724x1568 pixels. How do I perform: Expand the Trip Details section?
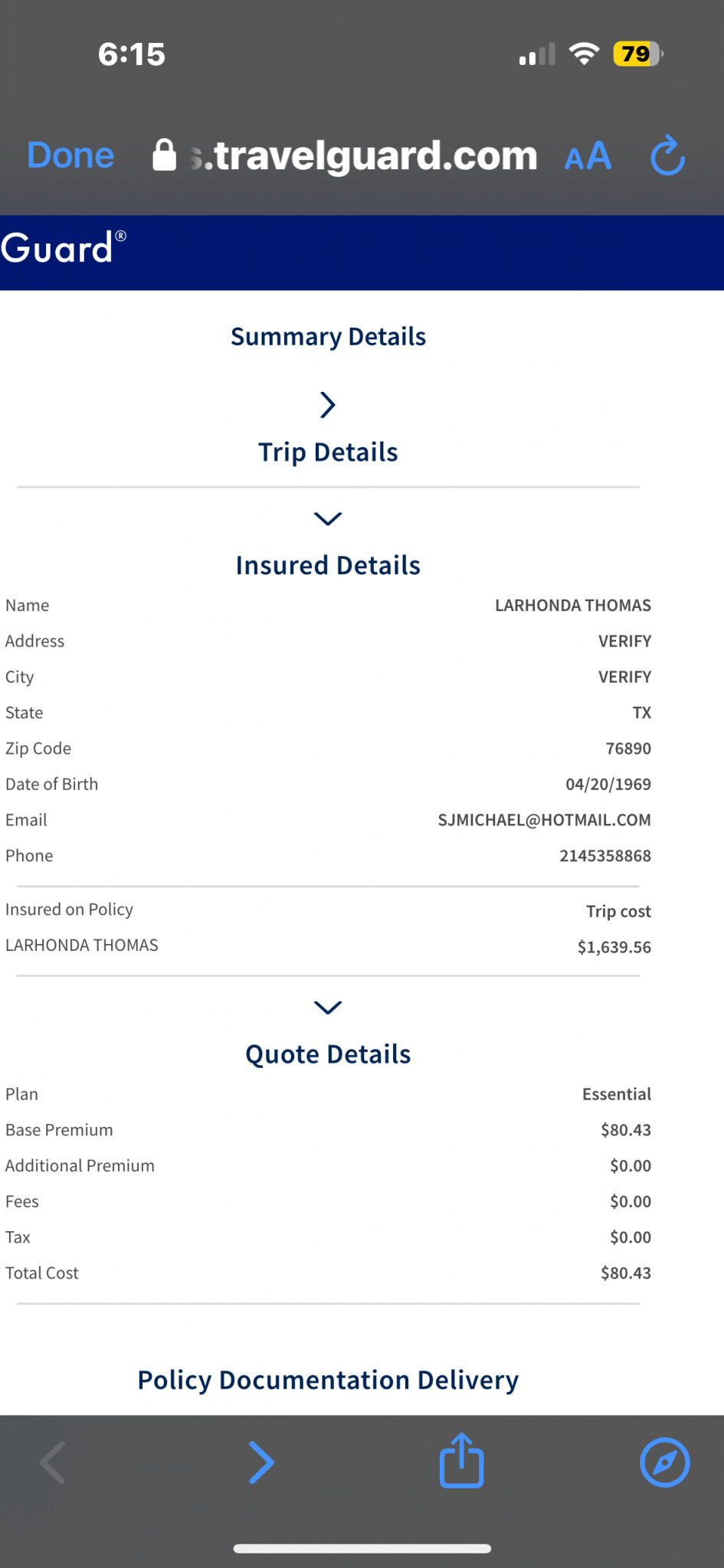[x=328, y=405]
